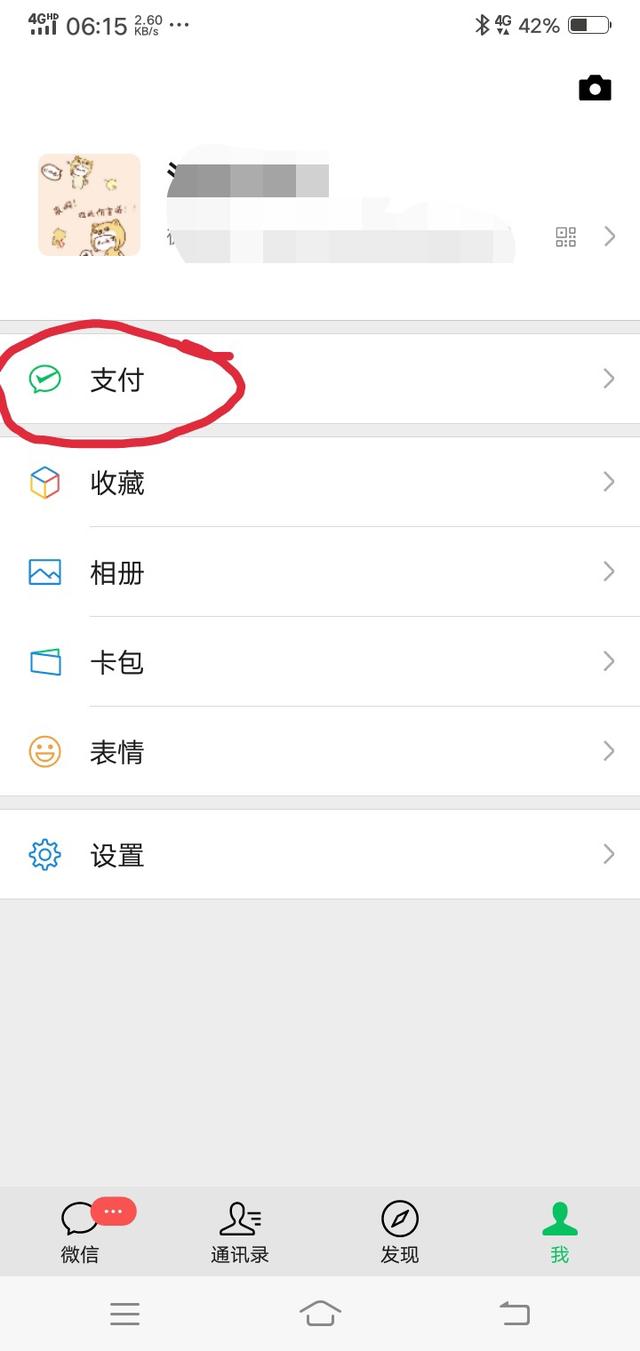Open the profile avatar picture
The width and height of the screenshot is (640, 1351).
89,205
